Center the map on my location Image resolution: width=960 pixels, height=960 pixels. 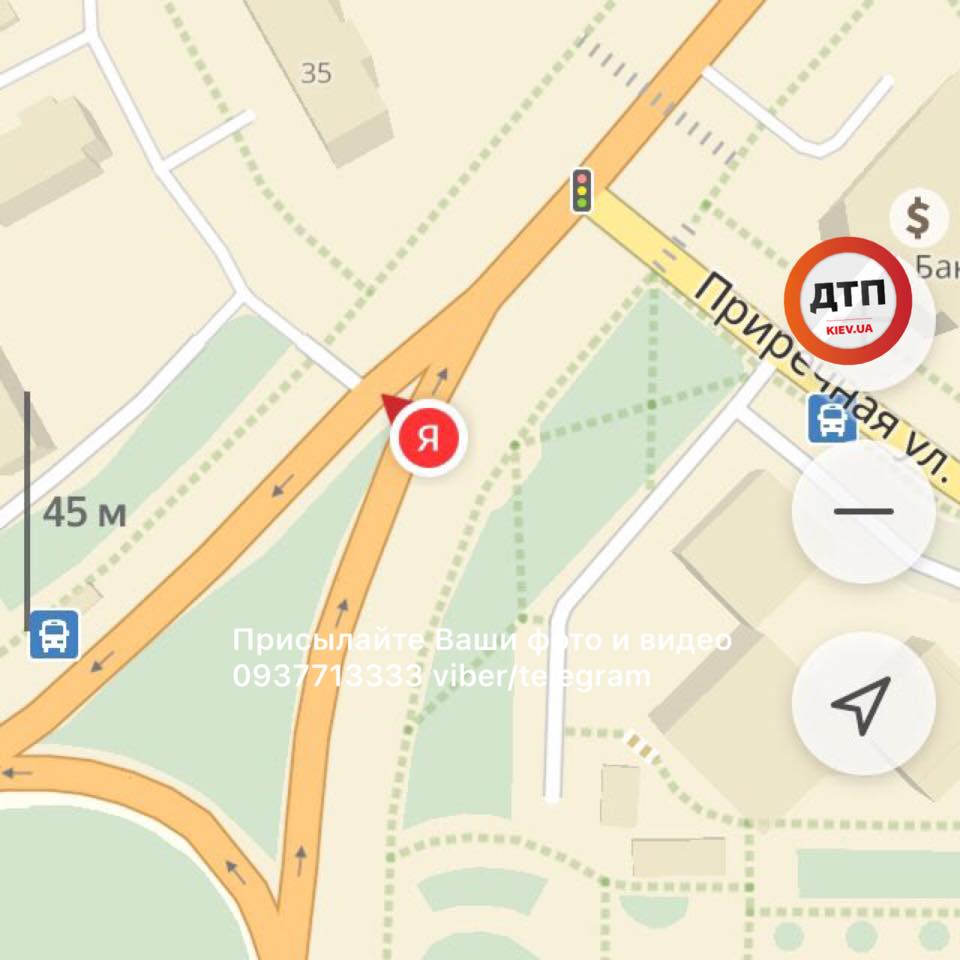(x=863, y=702)
